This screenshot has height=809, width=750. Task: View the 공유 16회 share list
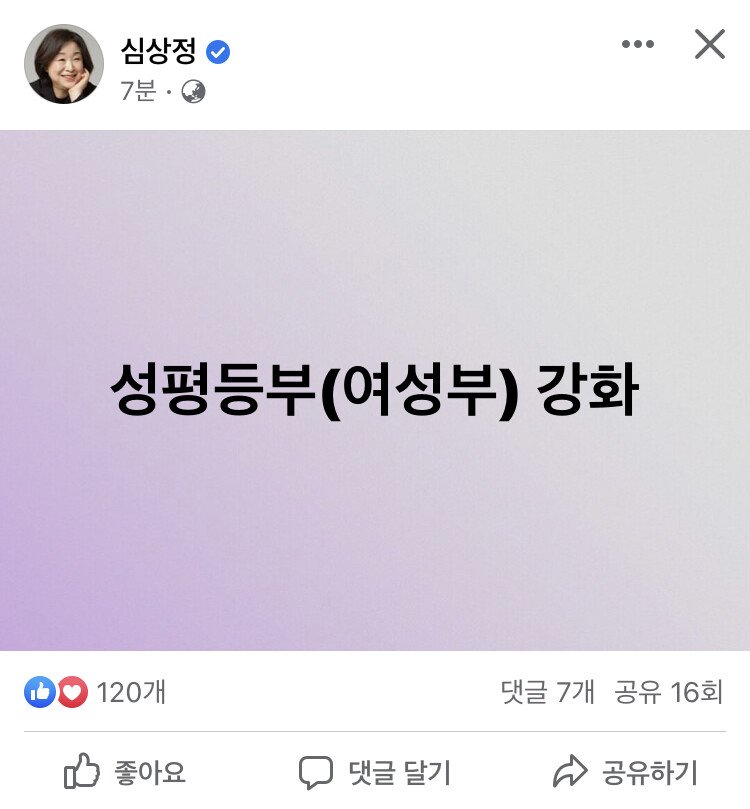(669, 692)
